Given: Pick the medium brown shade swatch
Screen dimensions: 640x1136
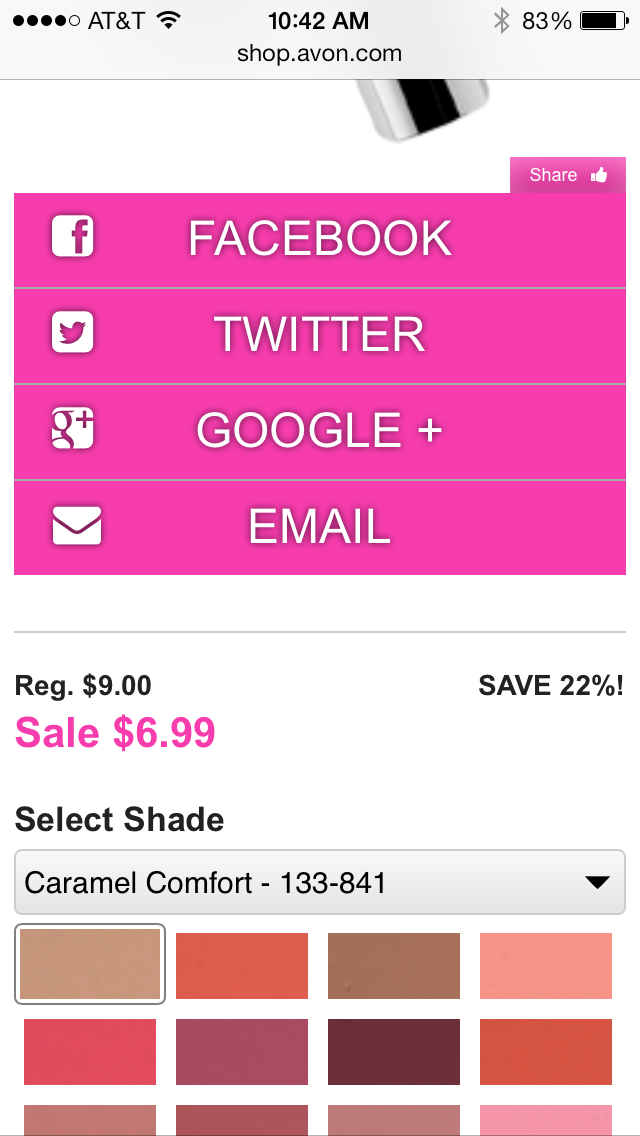Looking at the screenshot, I should (x=394, y=965).
